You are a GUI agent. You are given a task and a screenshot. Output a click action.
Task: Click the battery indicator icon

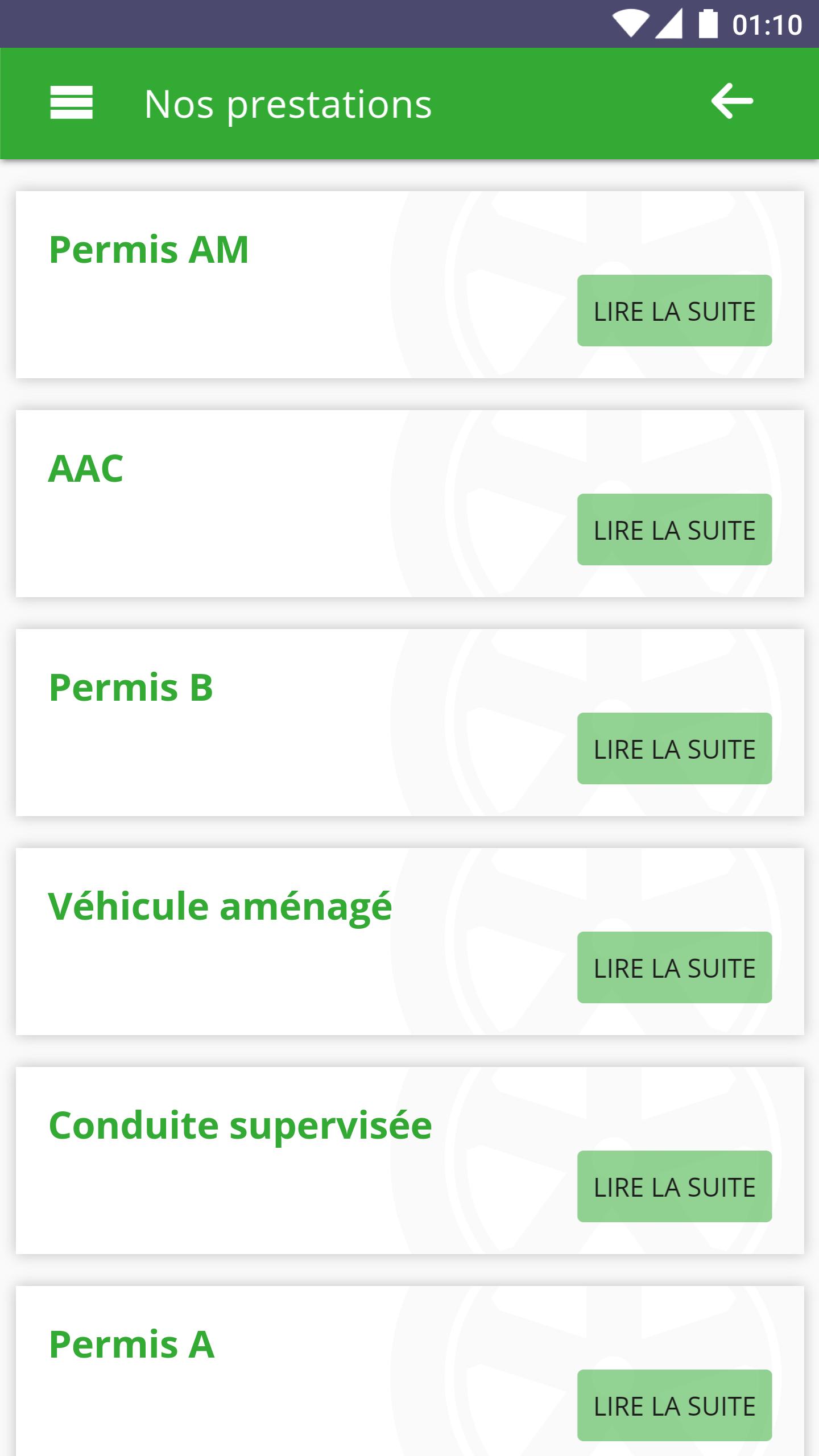(x=707, y=22)
